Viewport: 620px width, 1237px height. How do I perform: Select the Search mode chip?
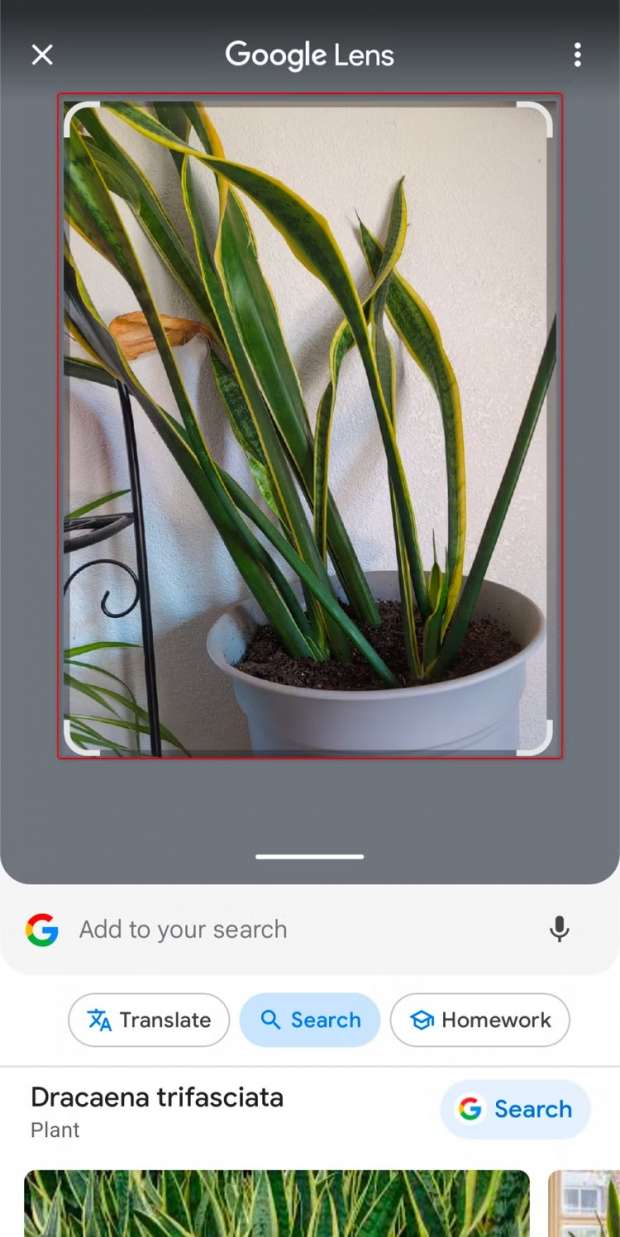click(310, 1020)
